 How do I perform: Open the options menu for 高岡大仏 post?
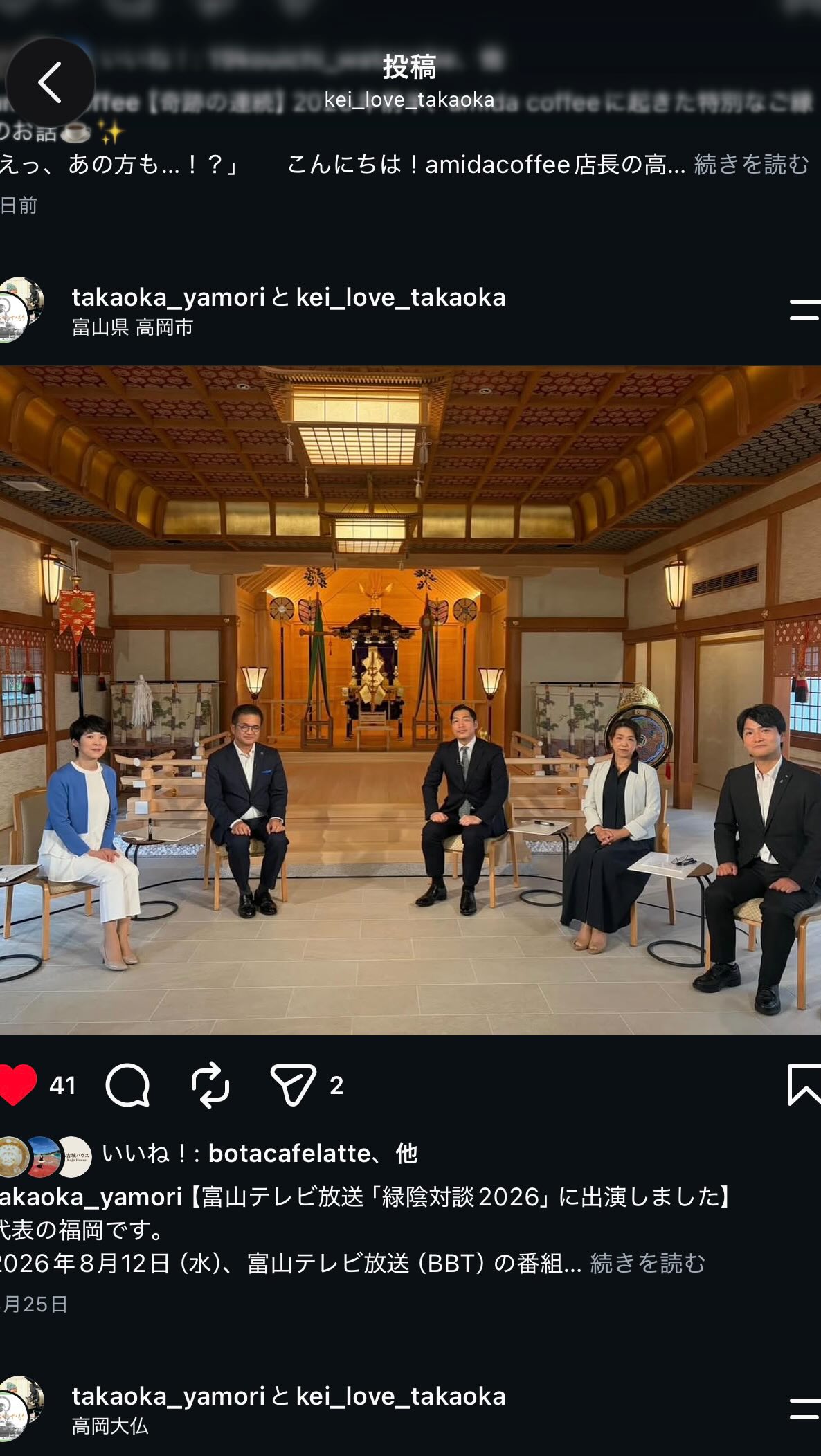[x=804, y=1409]
